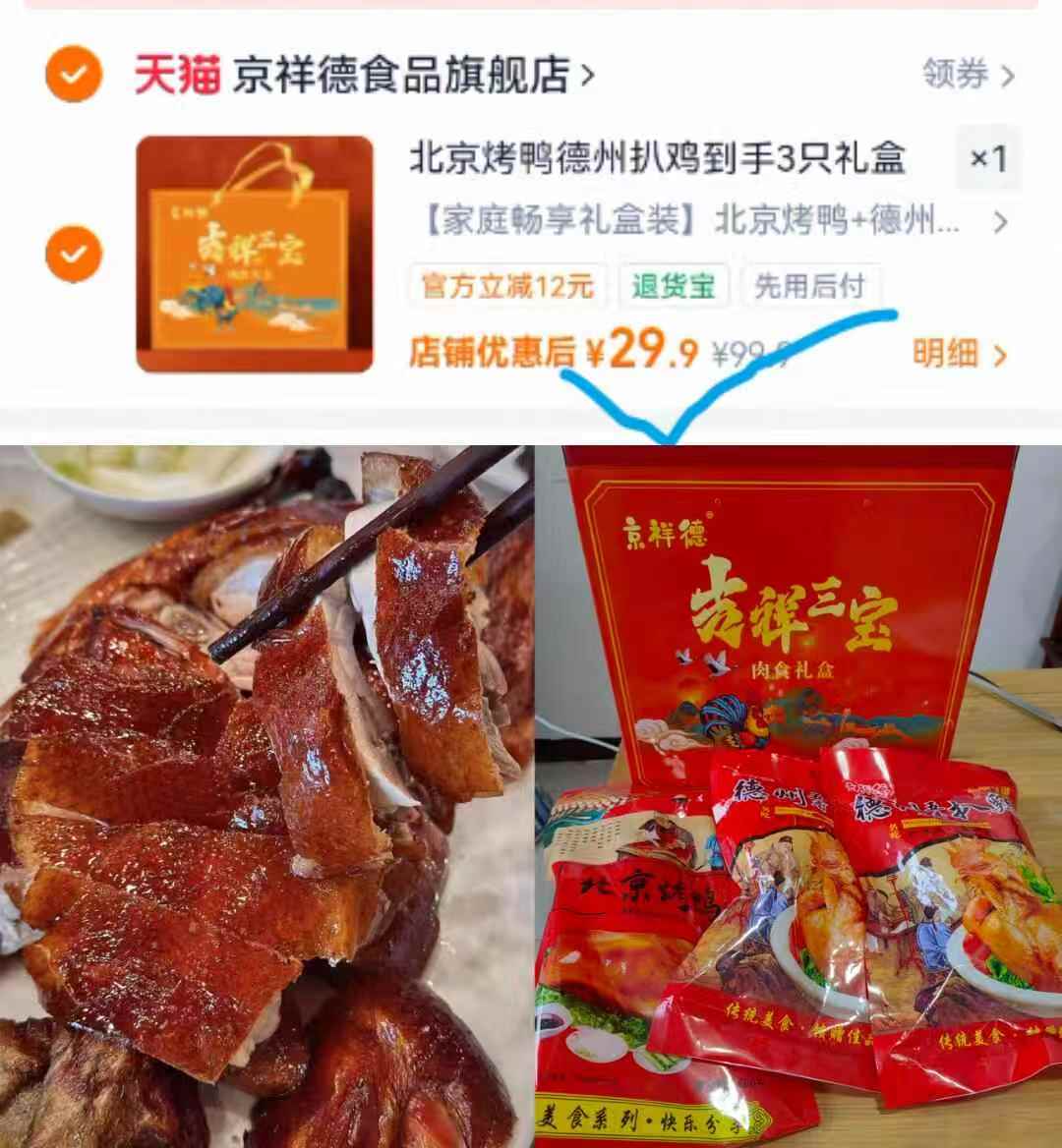Select the 退货宝 return-guarantee tag
Viewport: 1062px width, 1148px height.
[673, 287]
